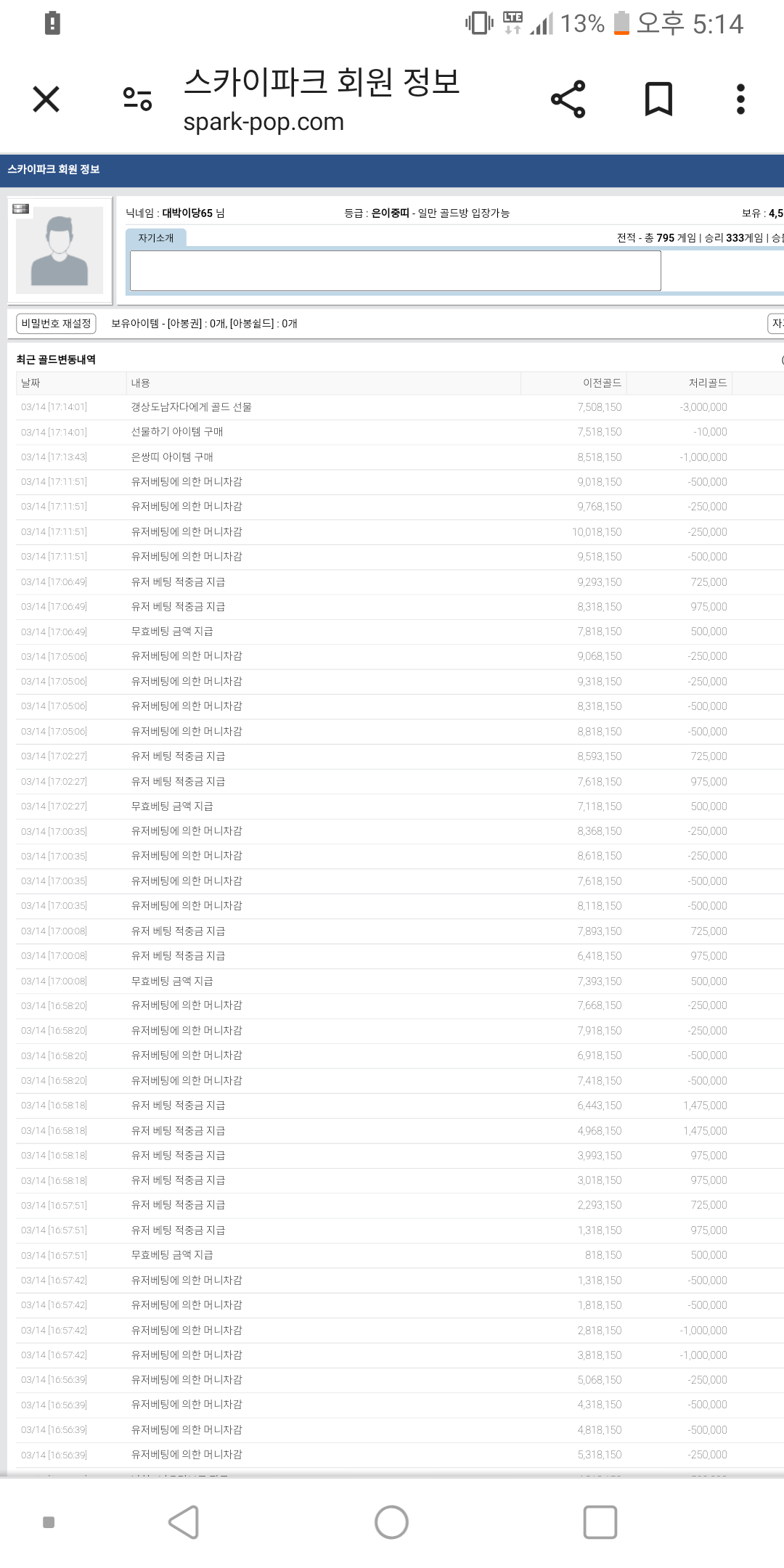Tap the self-introduction text box
This screenshot has height=1568, width=784.
(396, 271)
